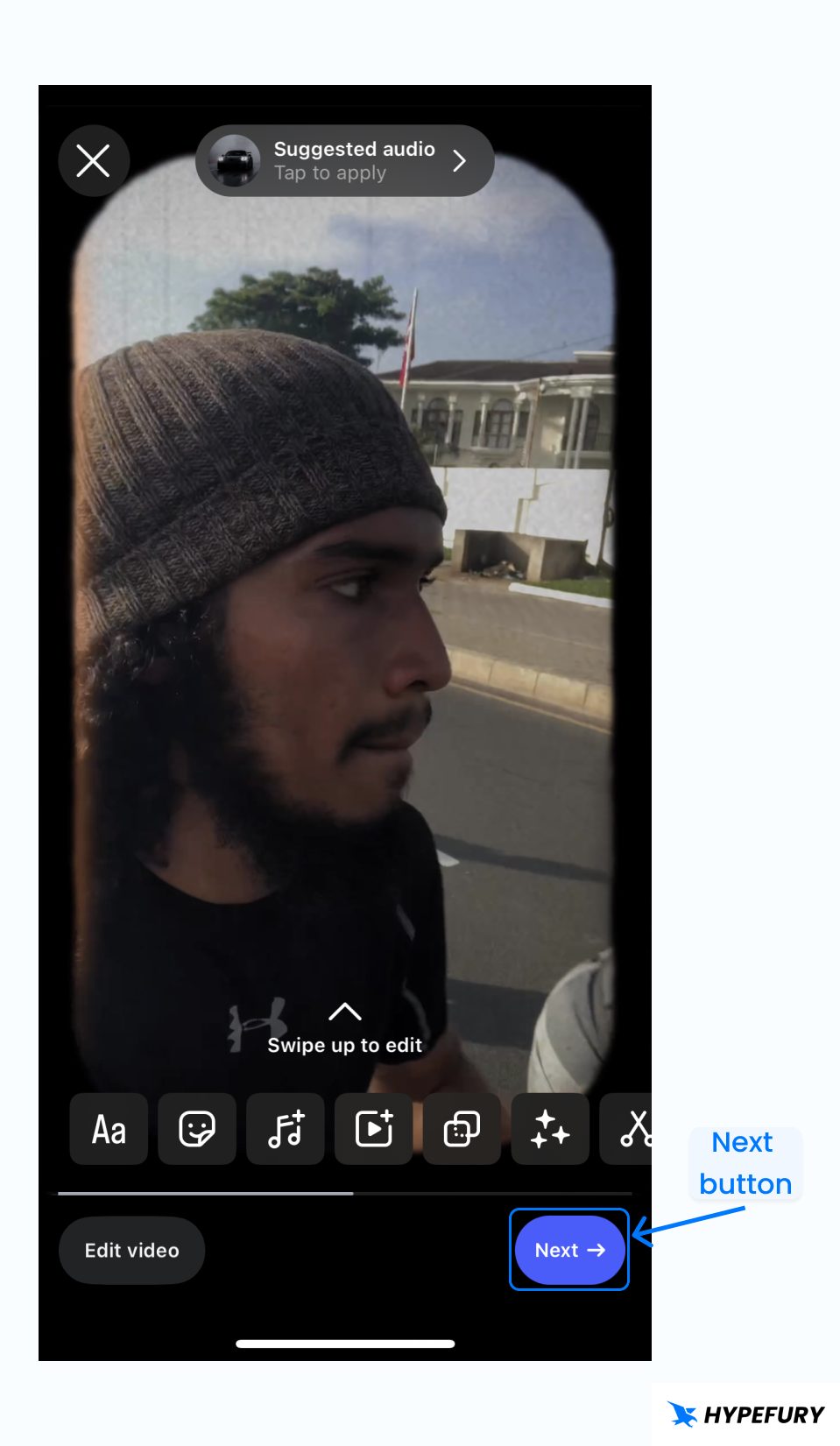The width and height of the screenshot is (840, 1446).
Task: Add another clip to the video
Action: [x=374, y=1129]
